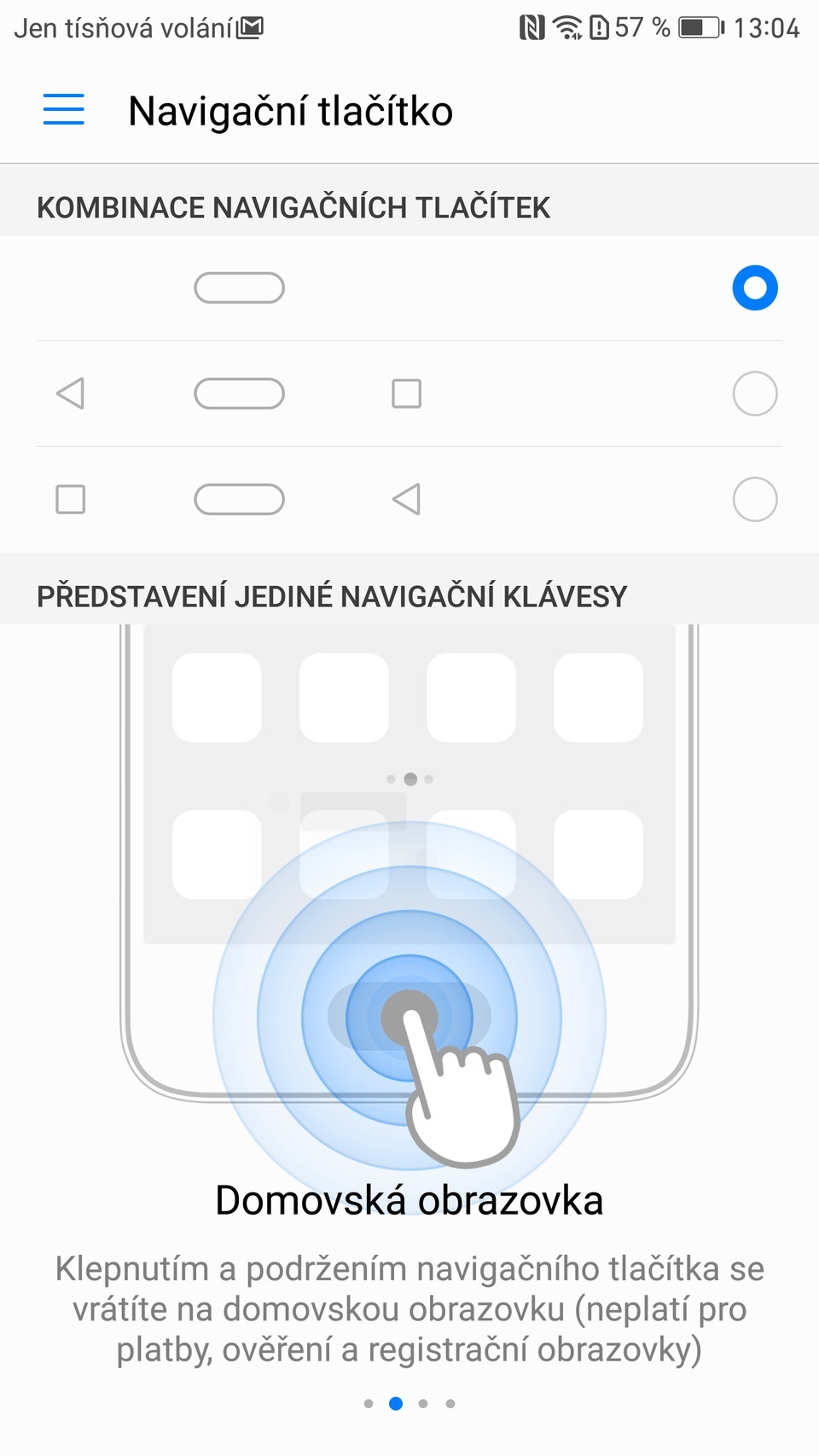Tap the pill icon in the third layout row
Screen dimensions: 819x1456
click(240, 499)
